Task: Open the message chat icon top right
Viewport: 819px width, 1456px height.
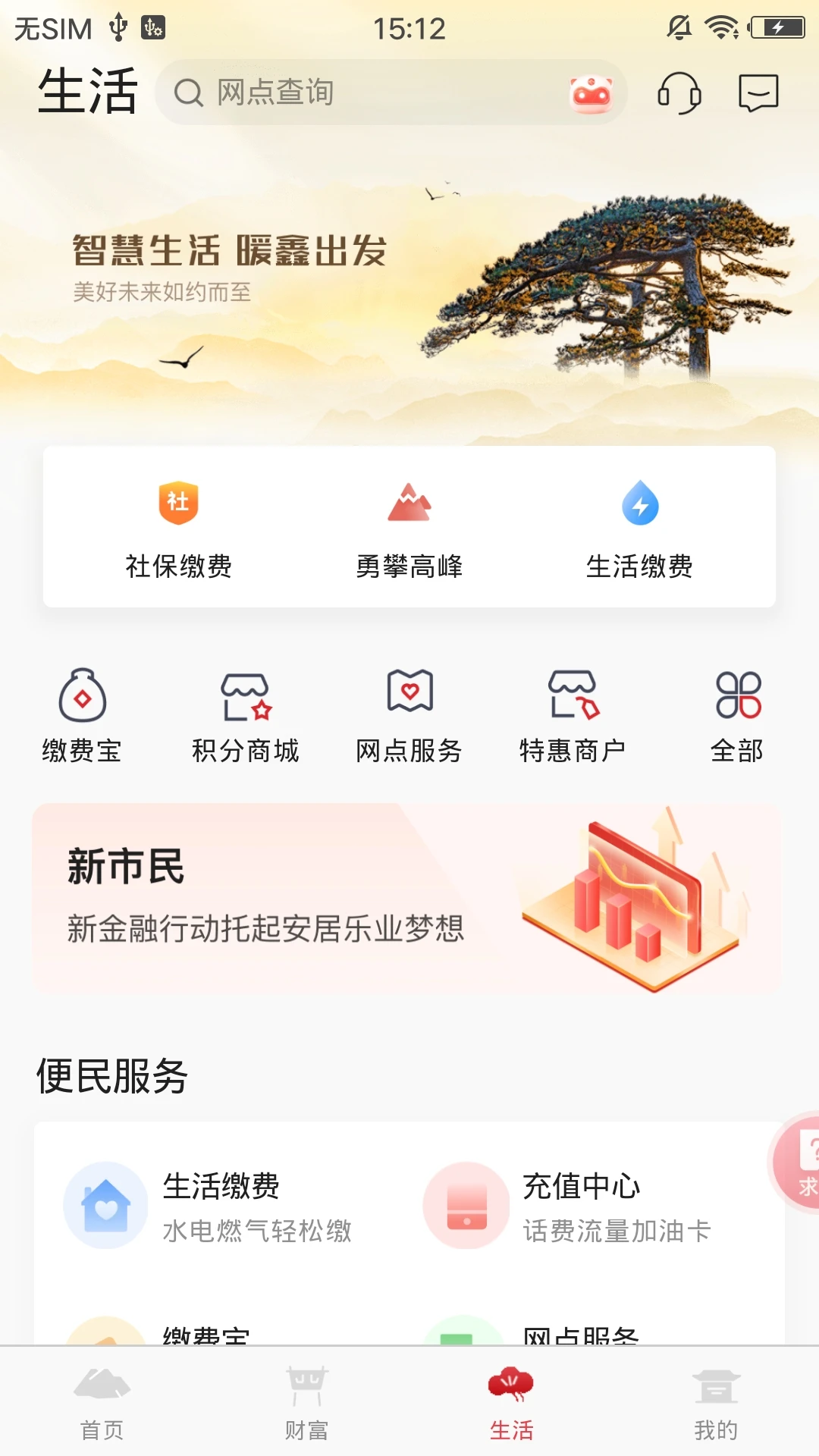Action: tap(758, 93)
